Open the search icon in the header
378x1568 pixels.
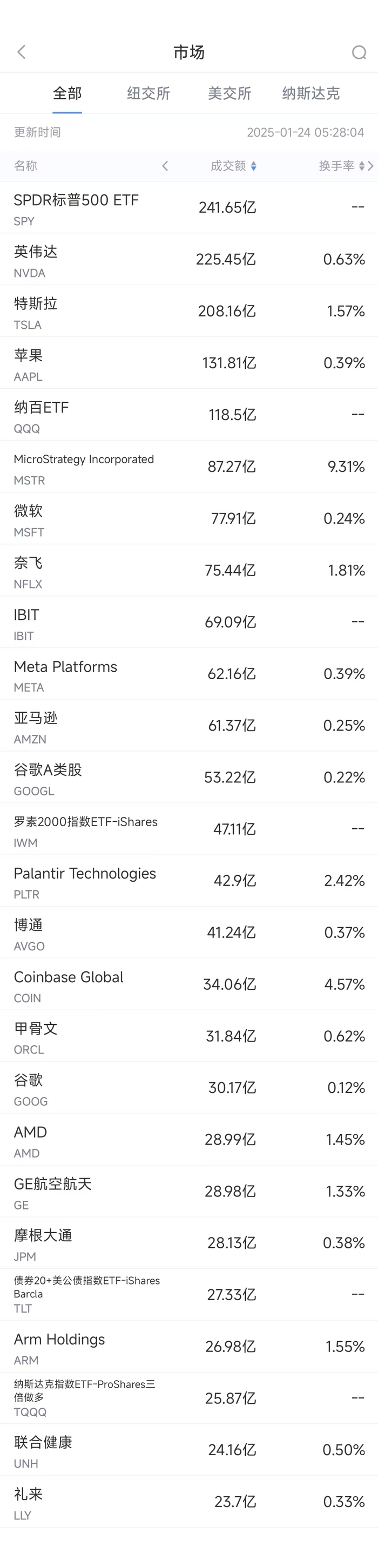click(x=359, y=52)
